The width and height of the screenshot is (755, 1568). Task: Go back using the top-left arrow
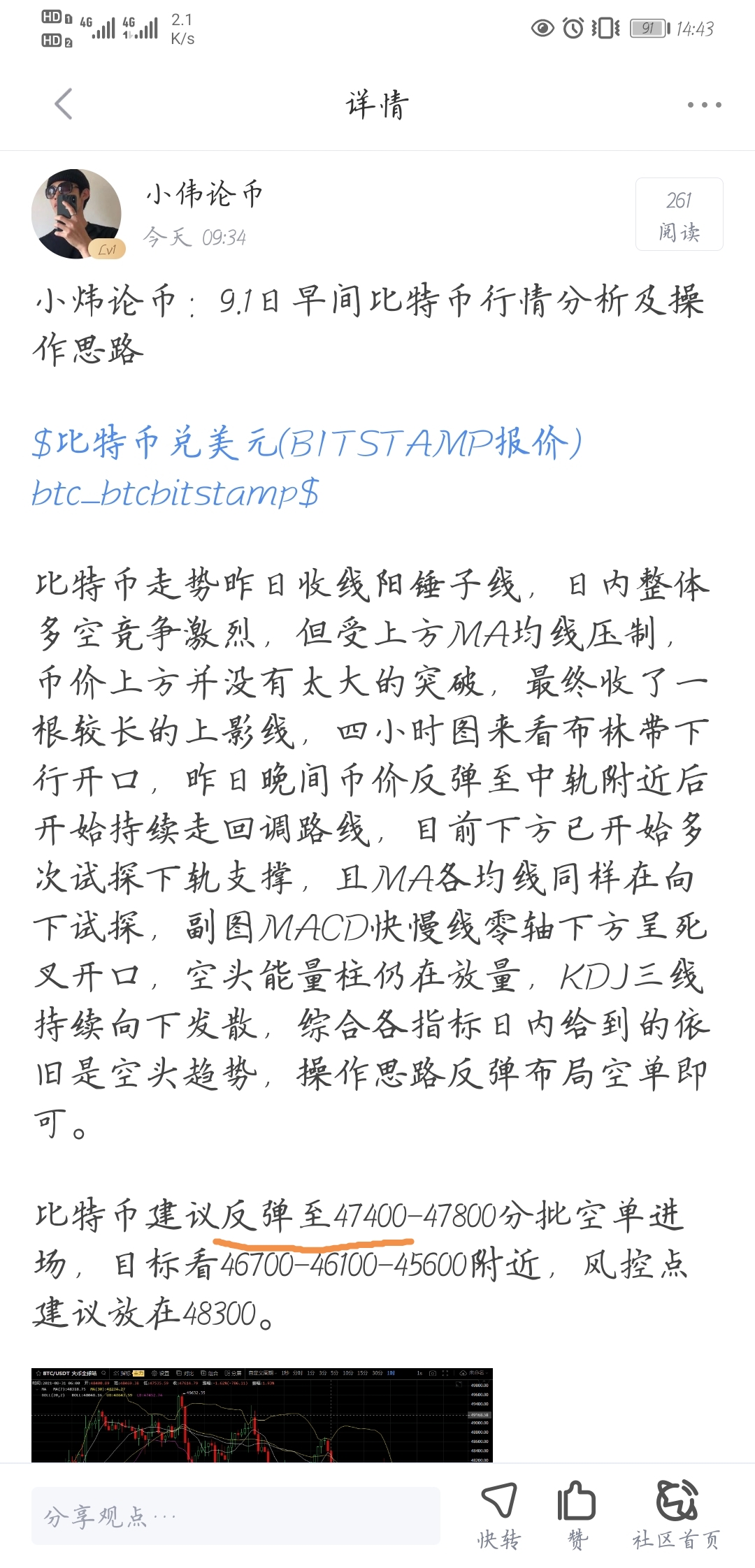64,104
